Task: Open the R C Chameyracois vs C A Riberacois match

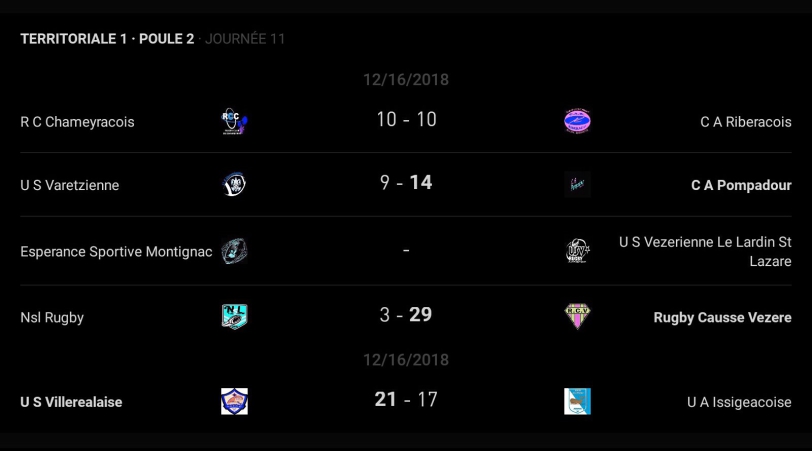Action: [406, 121]
